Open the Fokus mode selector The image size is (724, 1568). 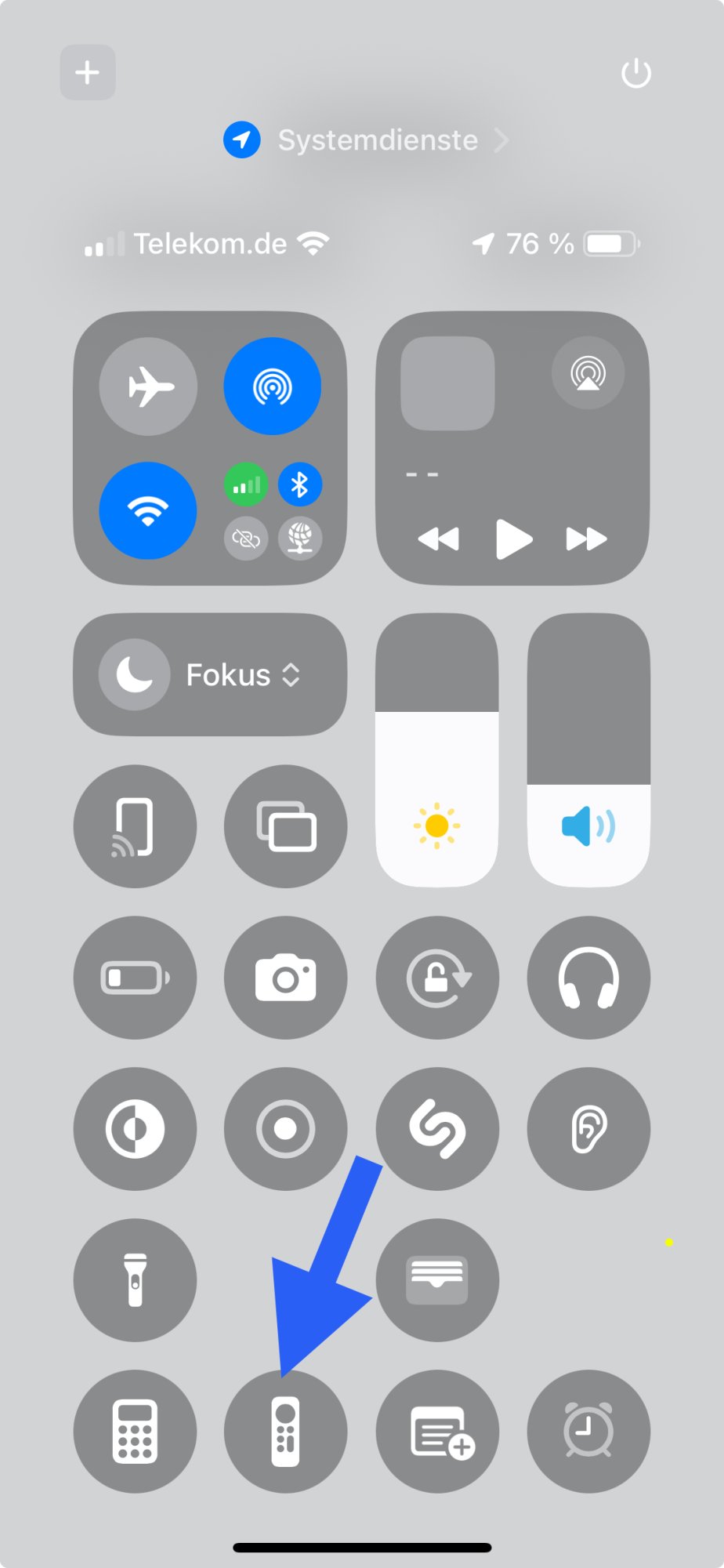(x=210, y=674)
